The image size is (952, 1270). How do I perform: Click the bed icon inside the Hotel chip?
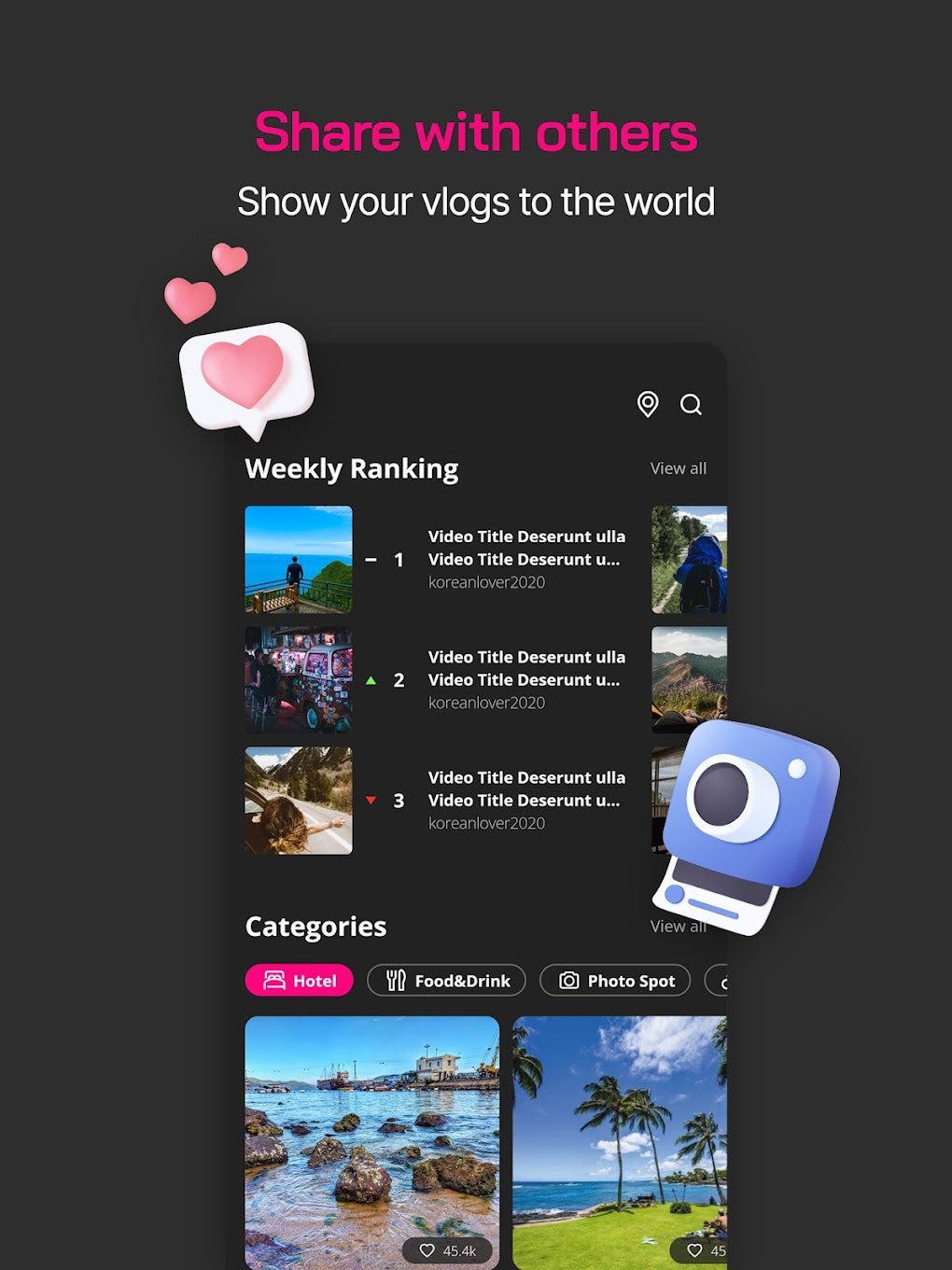pyautogui.click(x=273, y=981)
